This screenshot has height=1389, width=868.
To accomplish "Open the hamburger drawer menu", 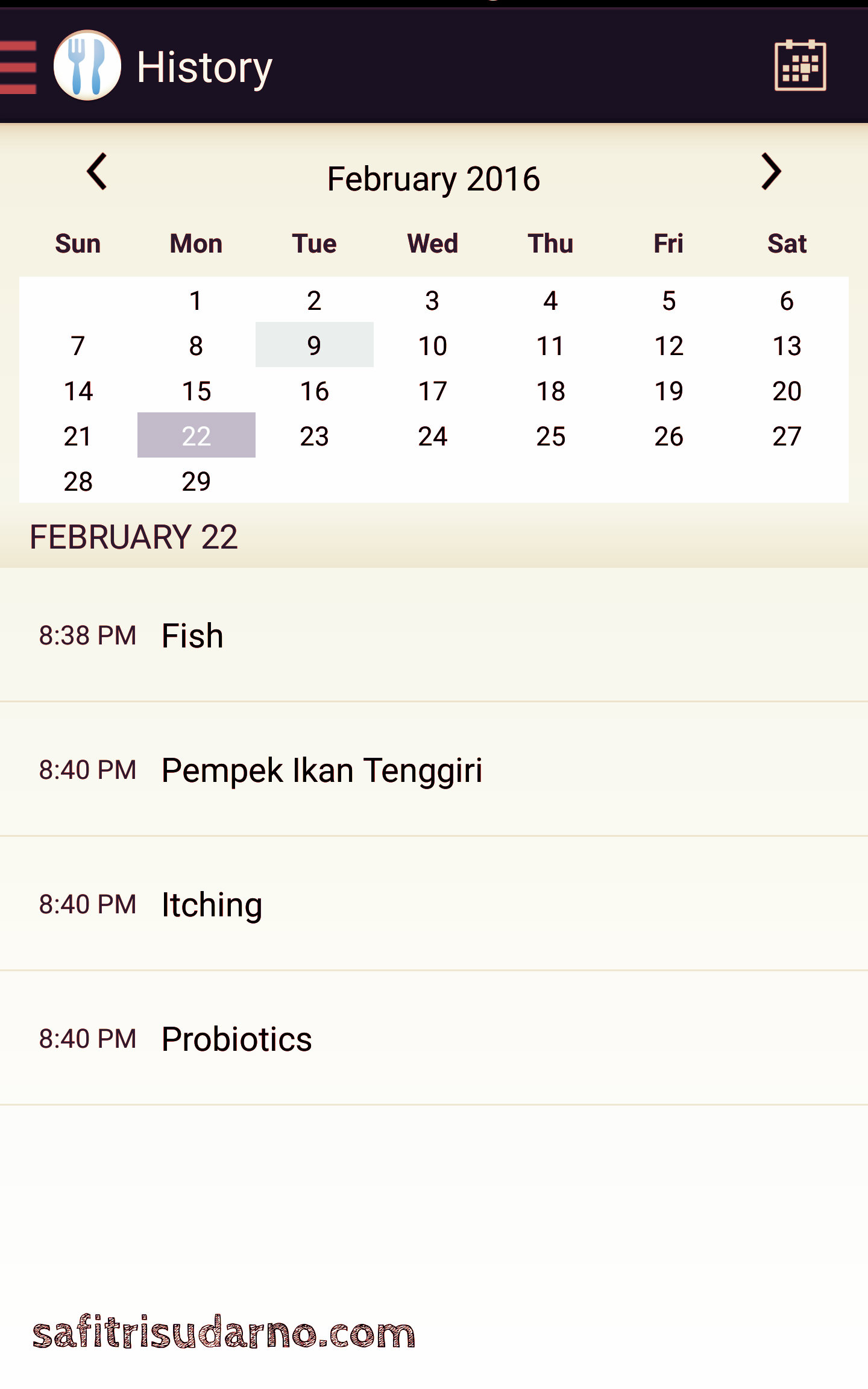I will 18,67.
